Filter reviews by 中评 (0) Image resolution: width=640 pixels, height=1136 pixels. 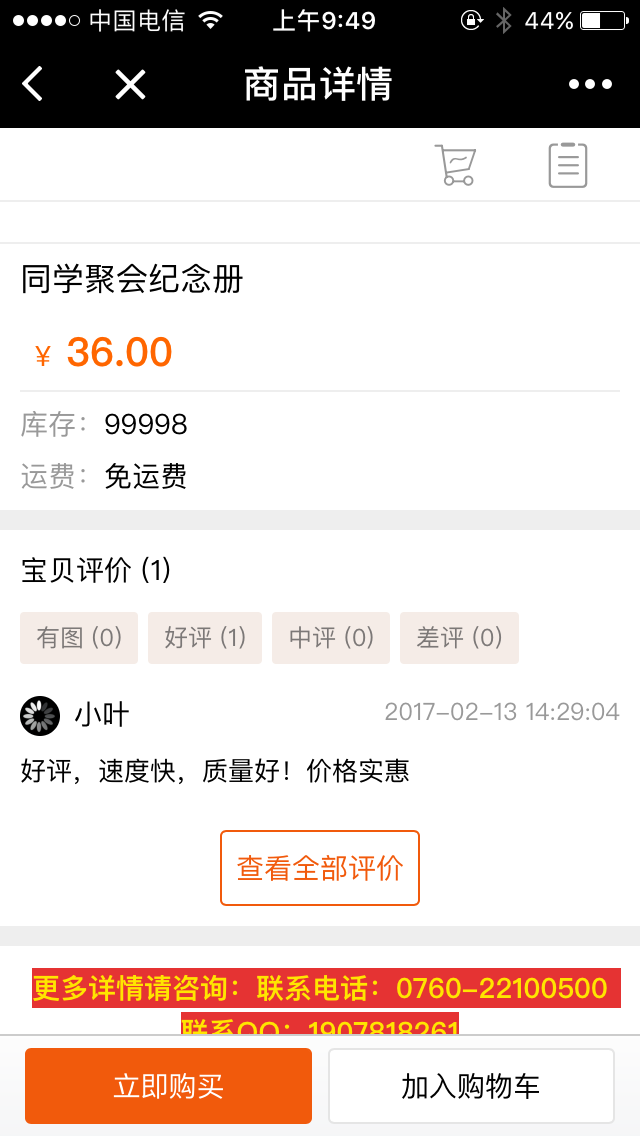pos(331,638)
